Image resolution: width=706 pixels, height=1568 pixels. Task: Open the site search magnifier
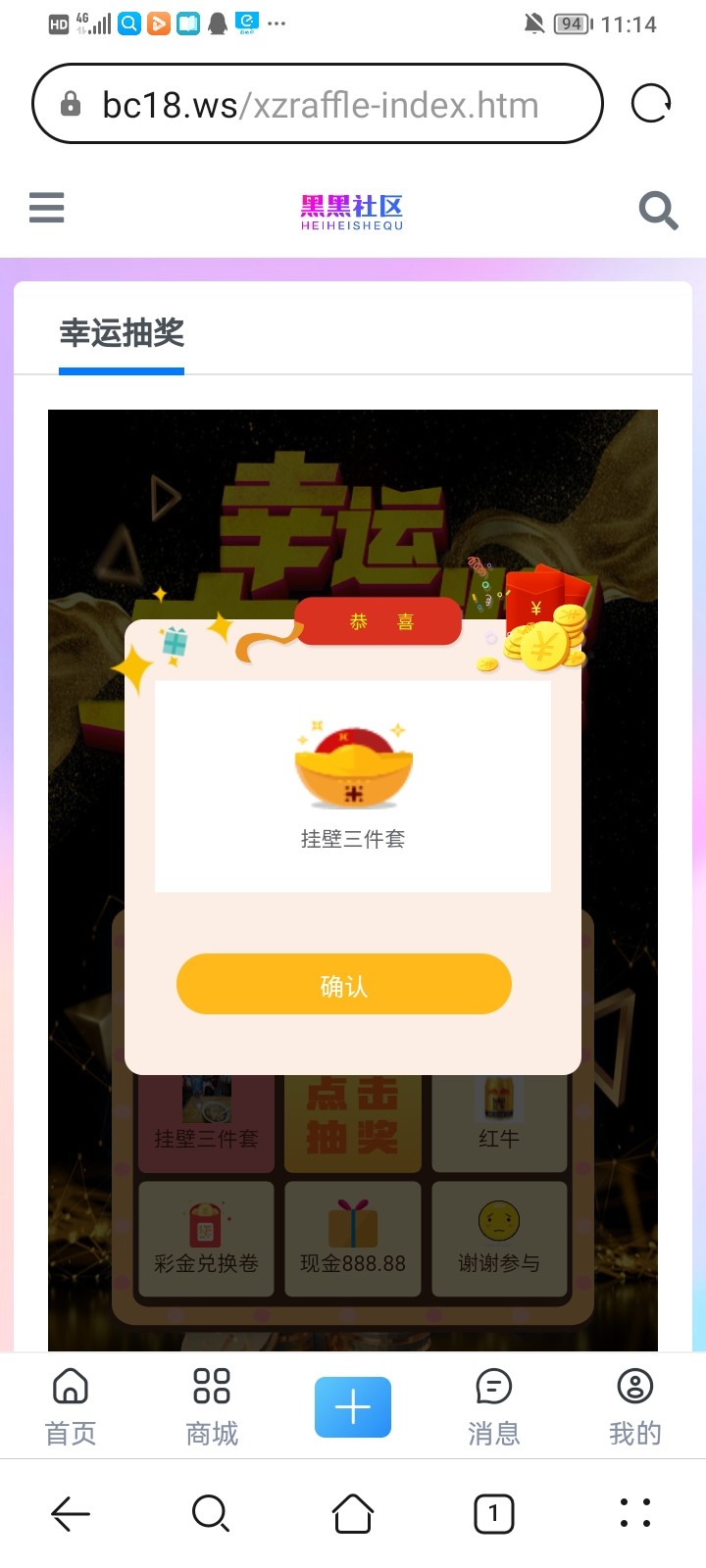(x=658, y=210)
